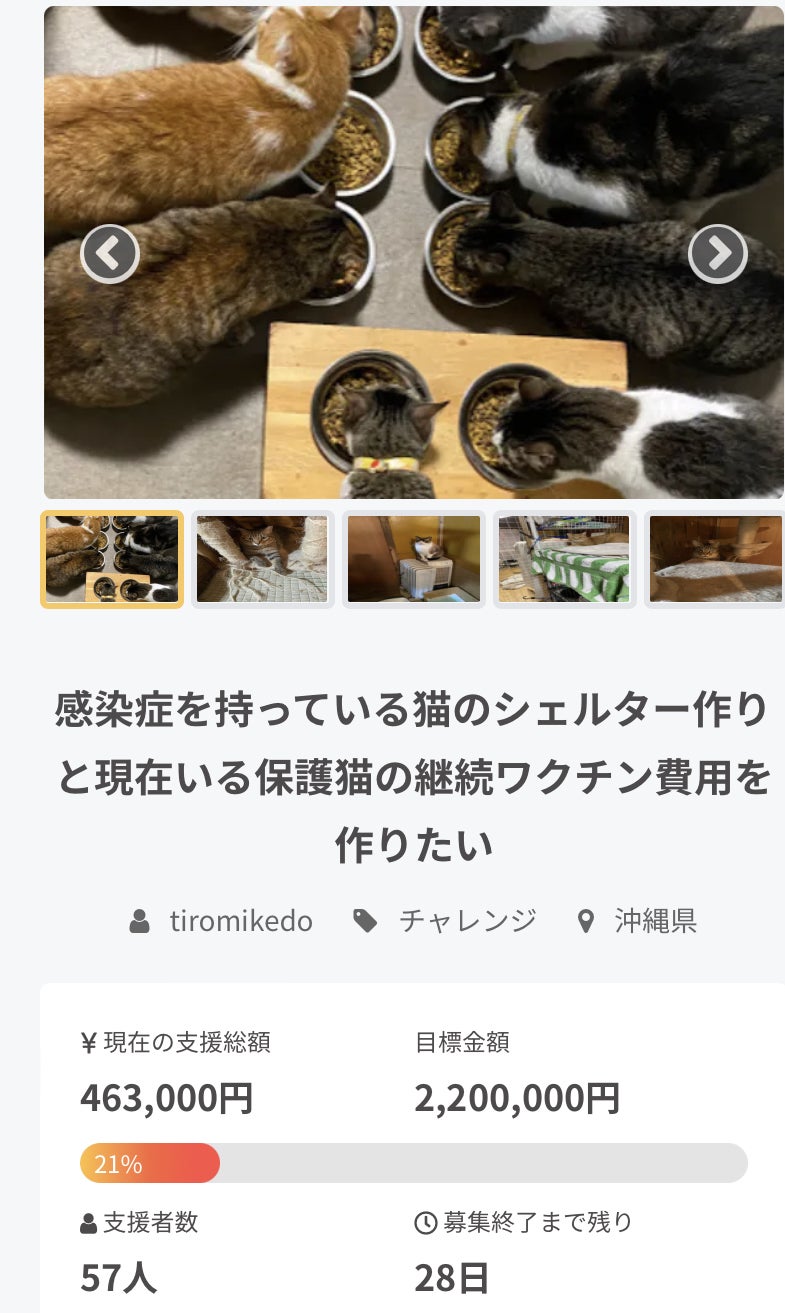Screen dimensions: 785x1313
Task: Filter projects by 沖縄県 location
Action: (655, 921)
